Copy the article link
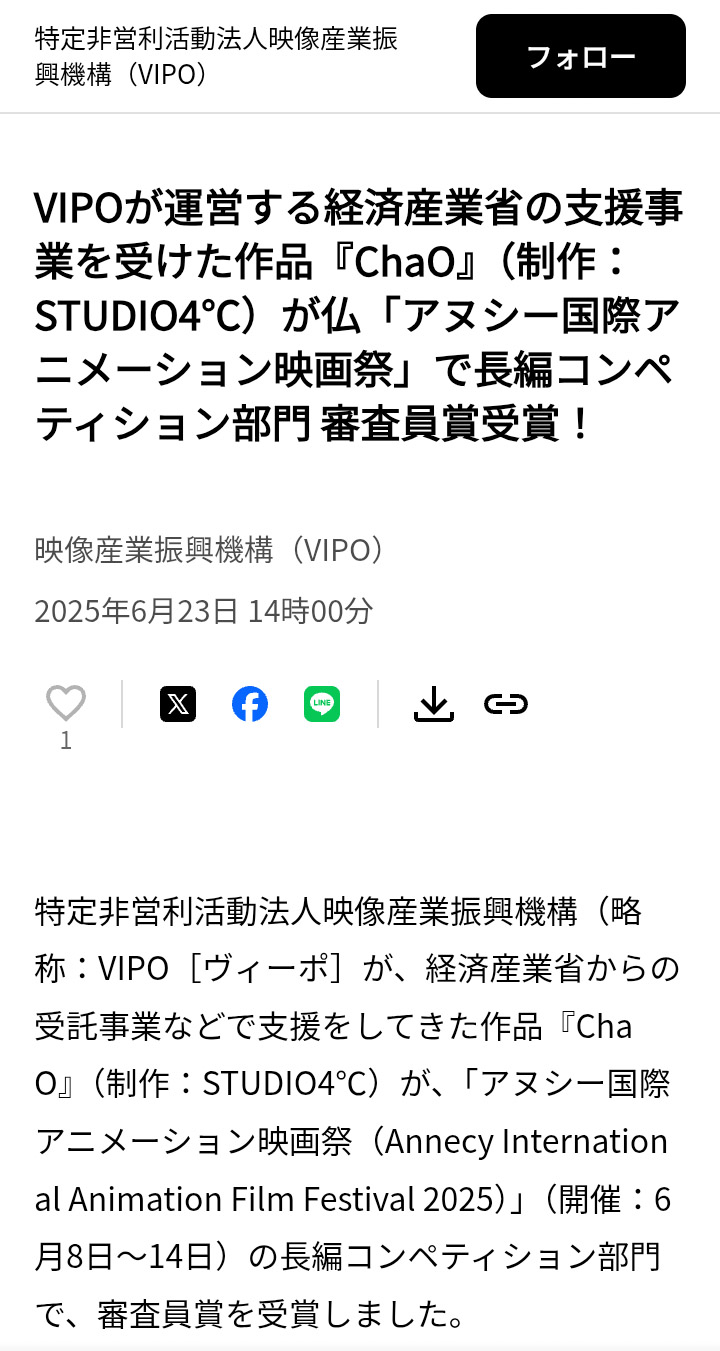 tap(506, 704)
